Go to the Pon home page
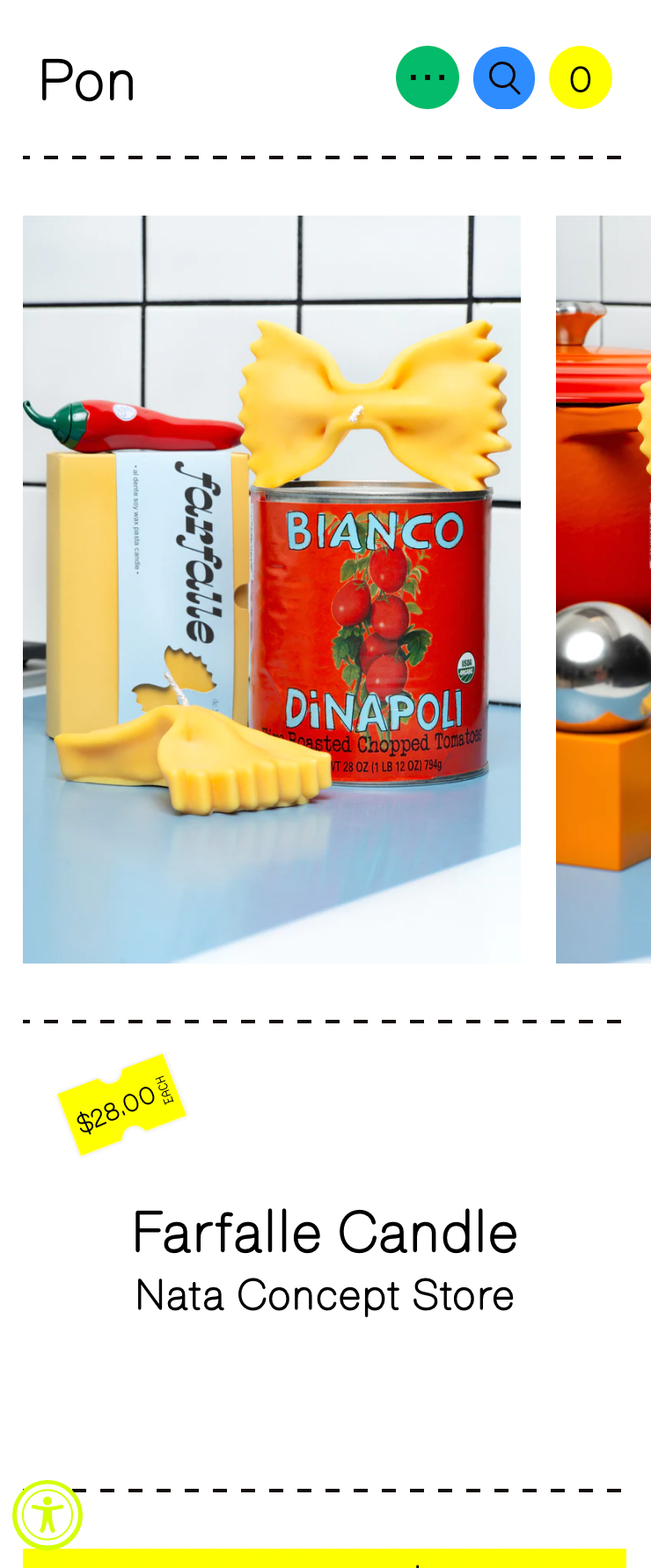This screenshot has height=1568, width=651. tap(87, 81)
